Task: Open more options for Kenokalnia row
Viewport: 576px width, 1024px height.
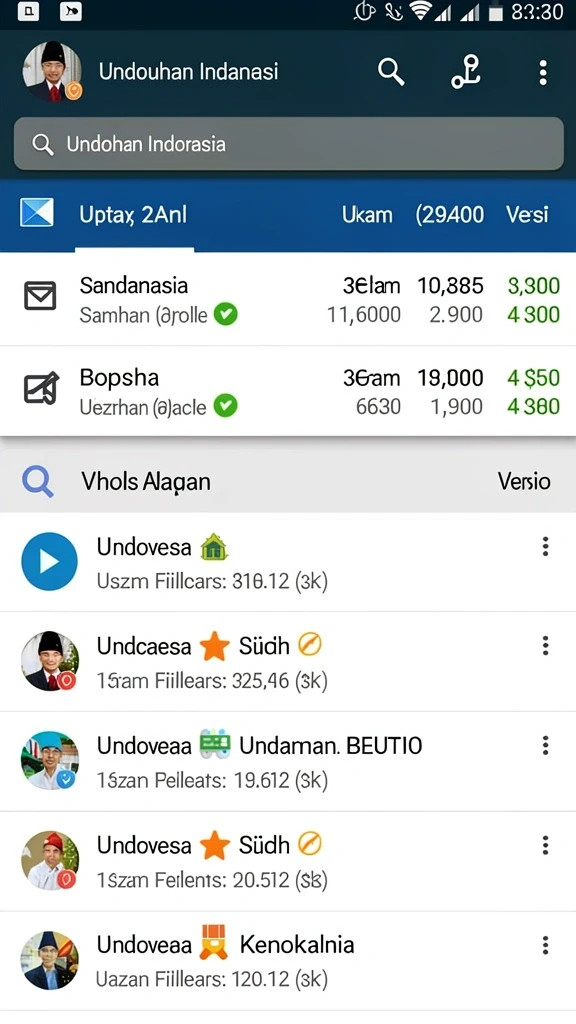Action: [x=545, y=945]
